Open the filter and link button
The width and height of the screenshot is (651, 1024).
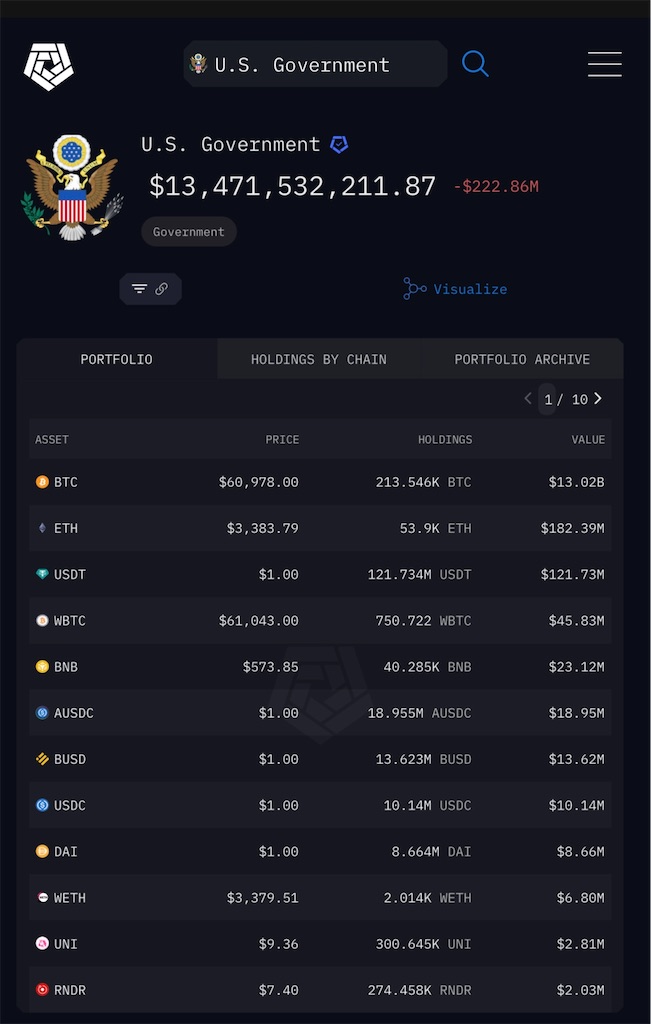coord(150,289)
